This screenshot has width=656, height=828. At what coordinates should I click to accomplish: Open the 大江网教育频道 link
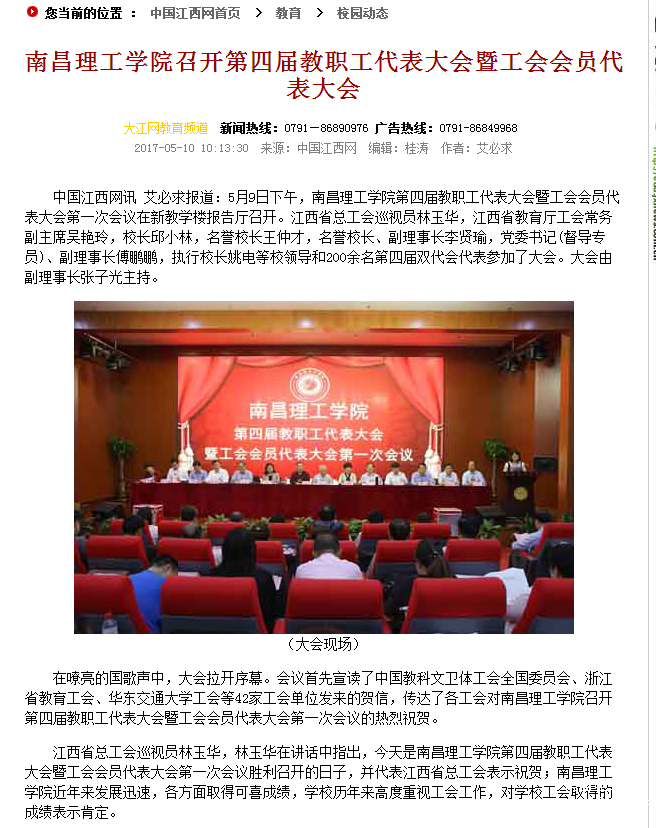(x=165, y=128)
